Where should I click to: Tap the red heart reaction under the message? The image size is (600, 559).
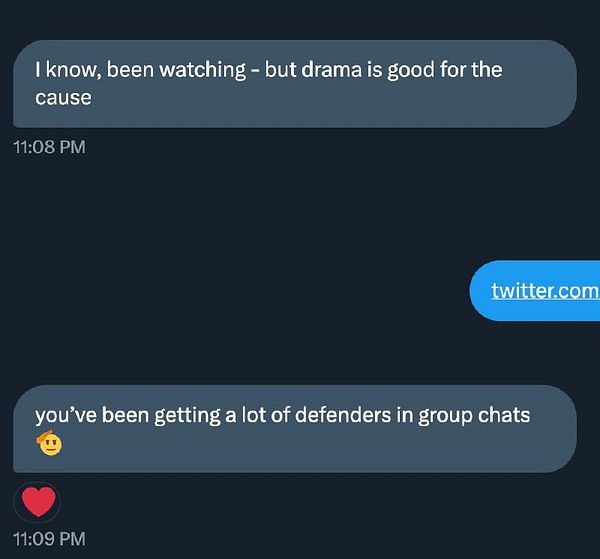[x=38, y=500]
